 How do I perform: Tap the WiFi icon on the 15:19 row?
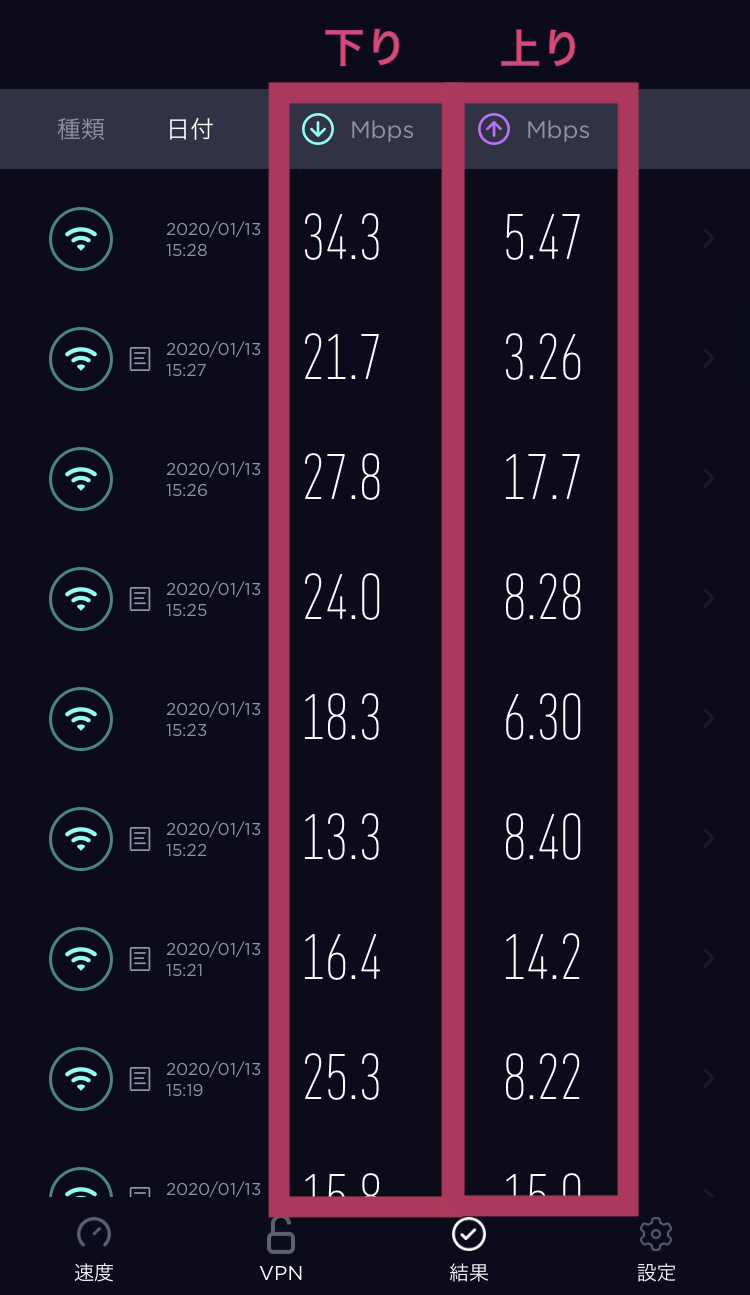point(81,1079)
